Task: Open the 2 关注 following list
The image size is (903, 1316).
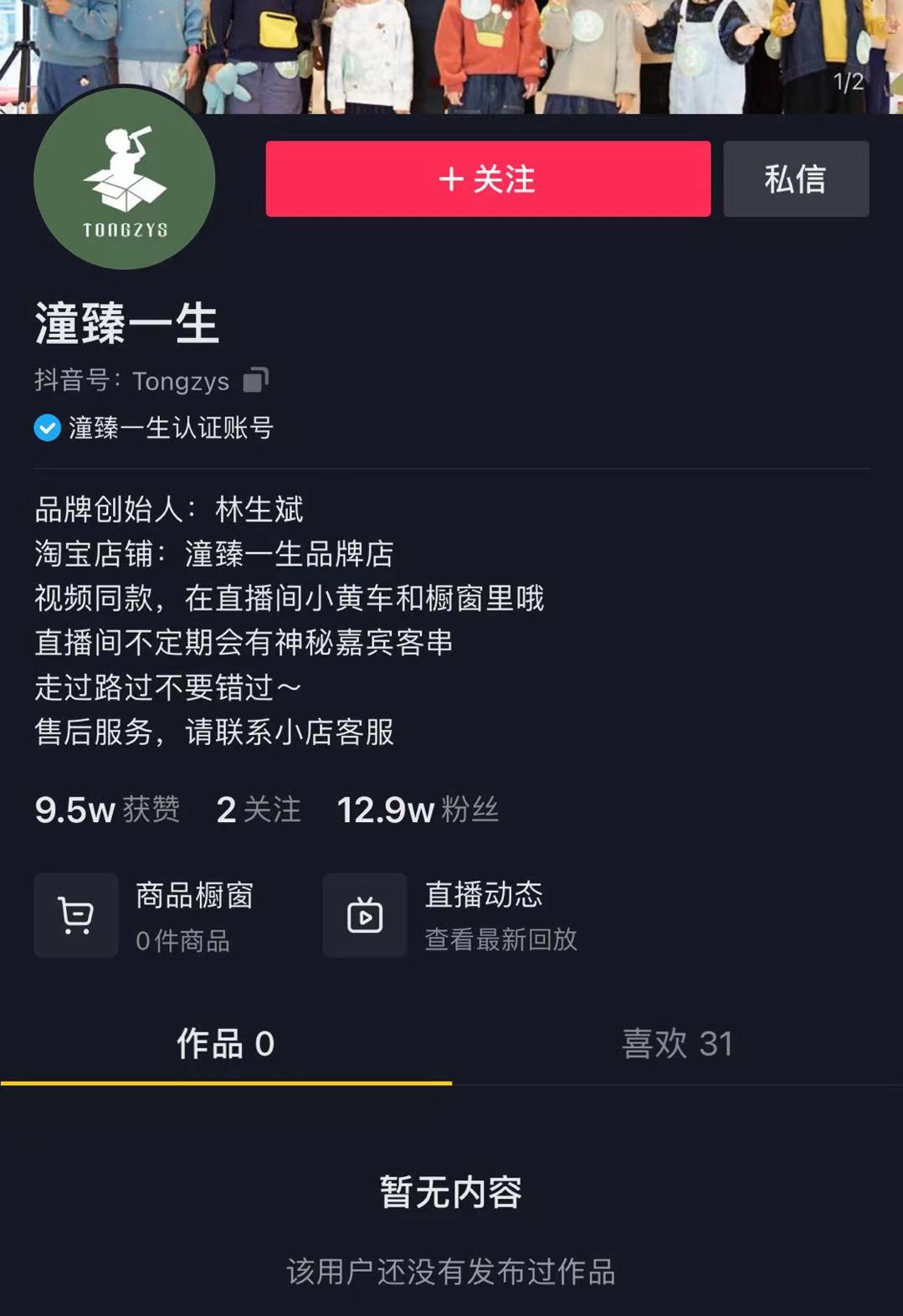Action: [x=258, y=810]
